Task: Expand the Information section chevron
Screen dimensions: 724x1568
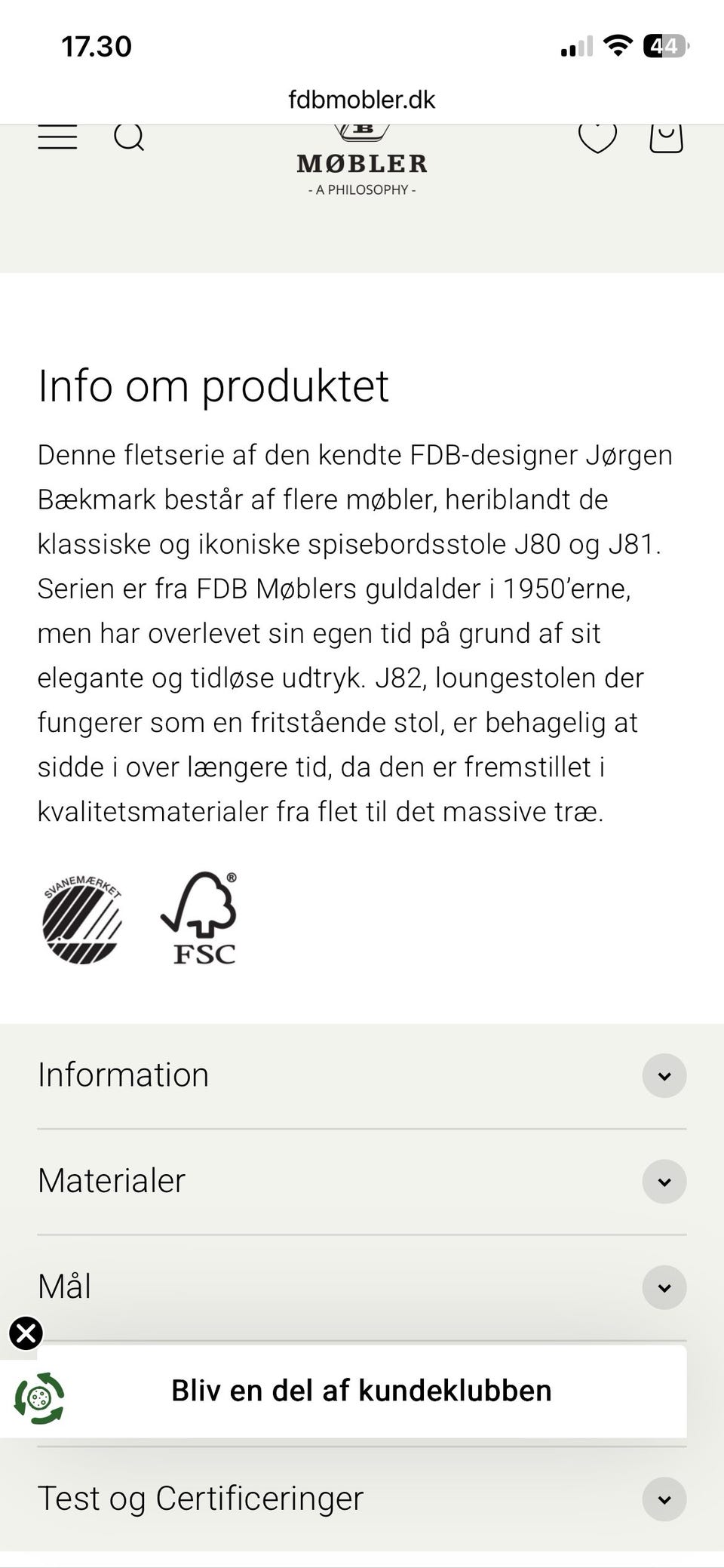Action: pyautogui.click(x=663, y=1075)
